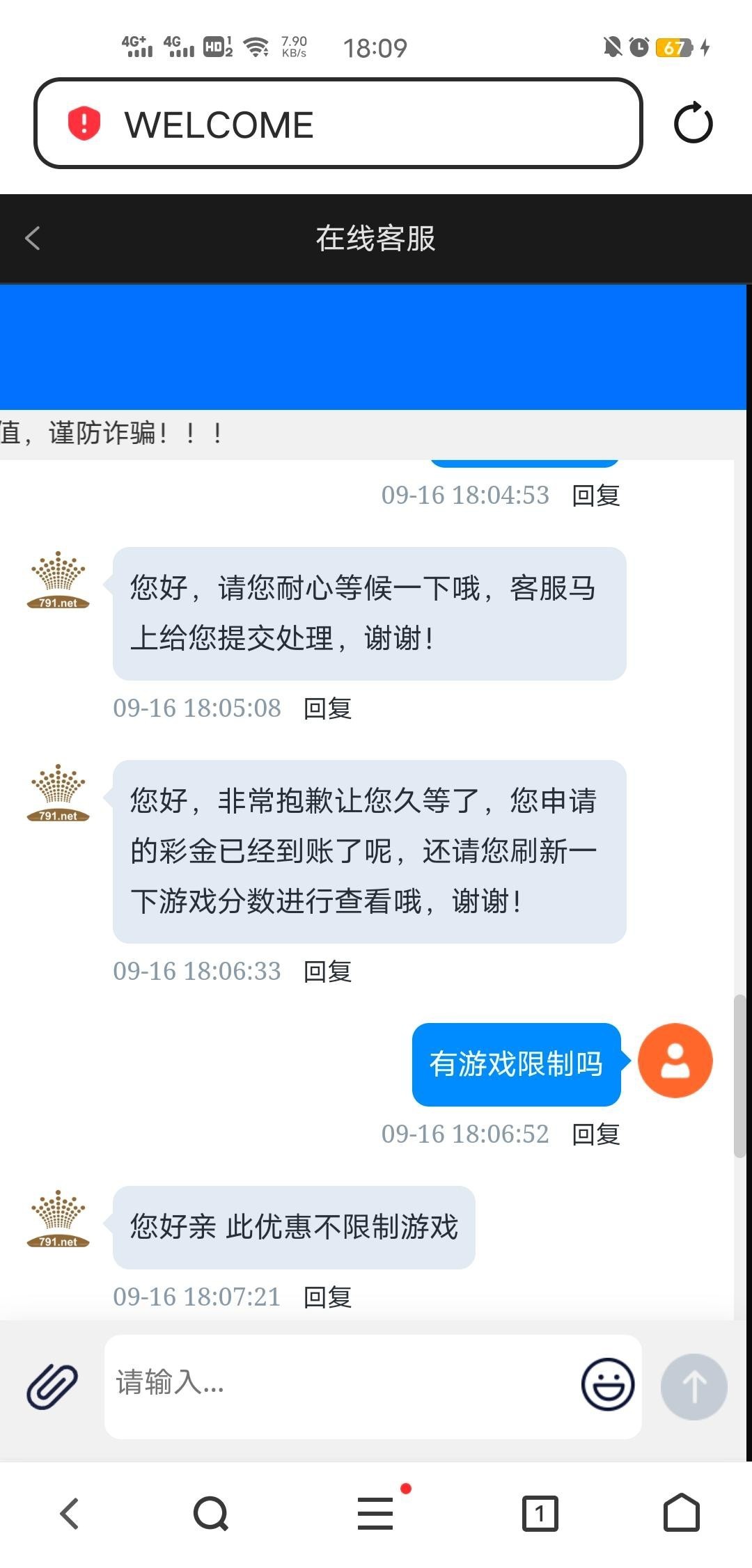Go back using the browser's bottom arrow
752x1568 pixels.
70,1514
